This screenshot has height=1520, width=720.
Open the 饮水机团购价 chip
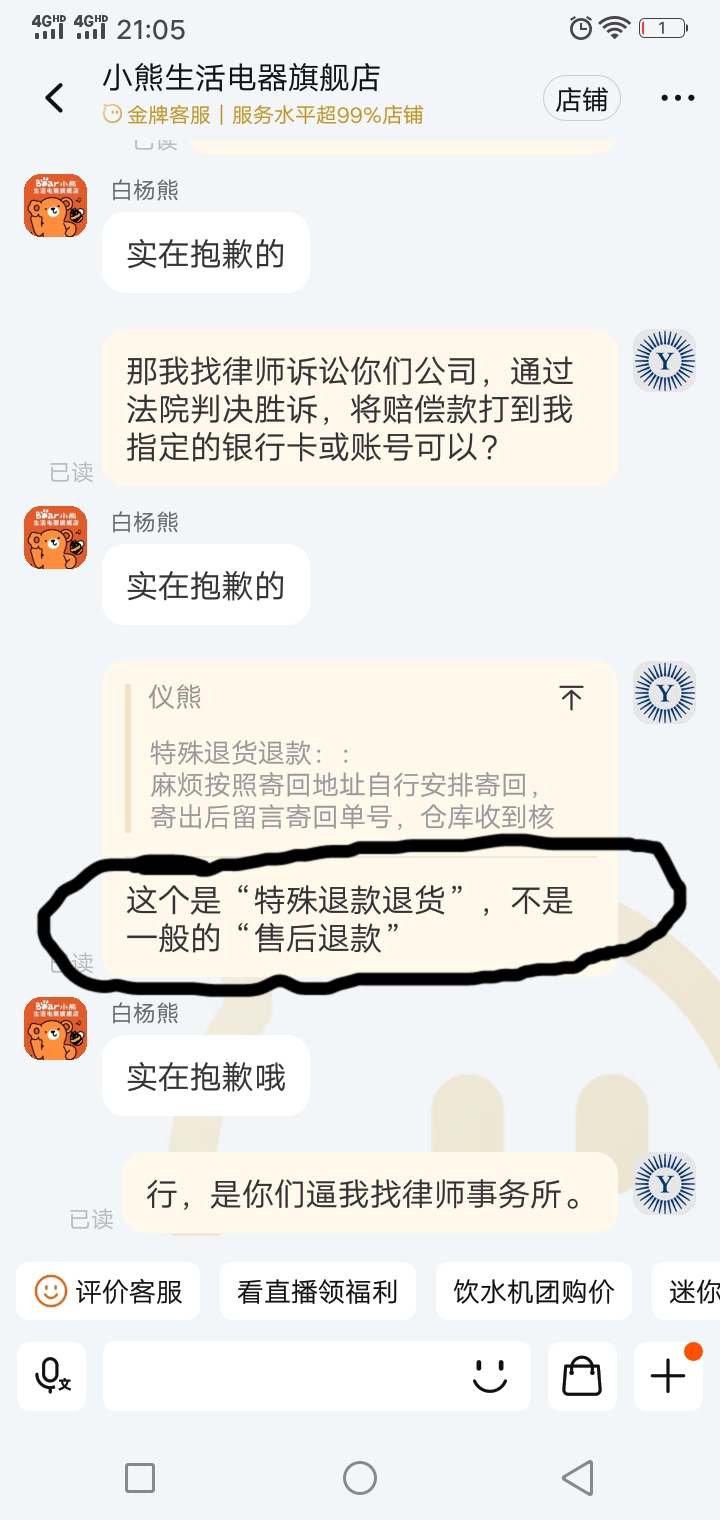click(533, 1291)
